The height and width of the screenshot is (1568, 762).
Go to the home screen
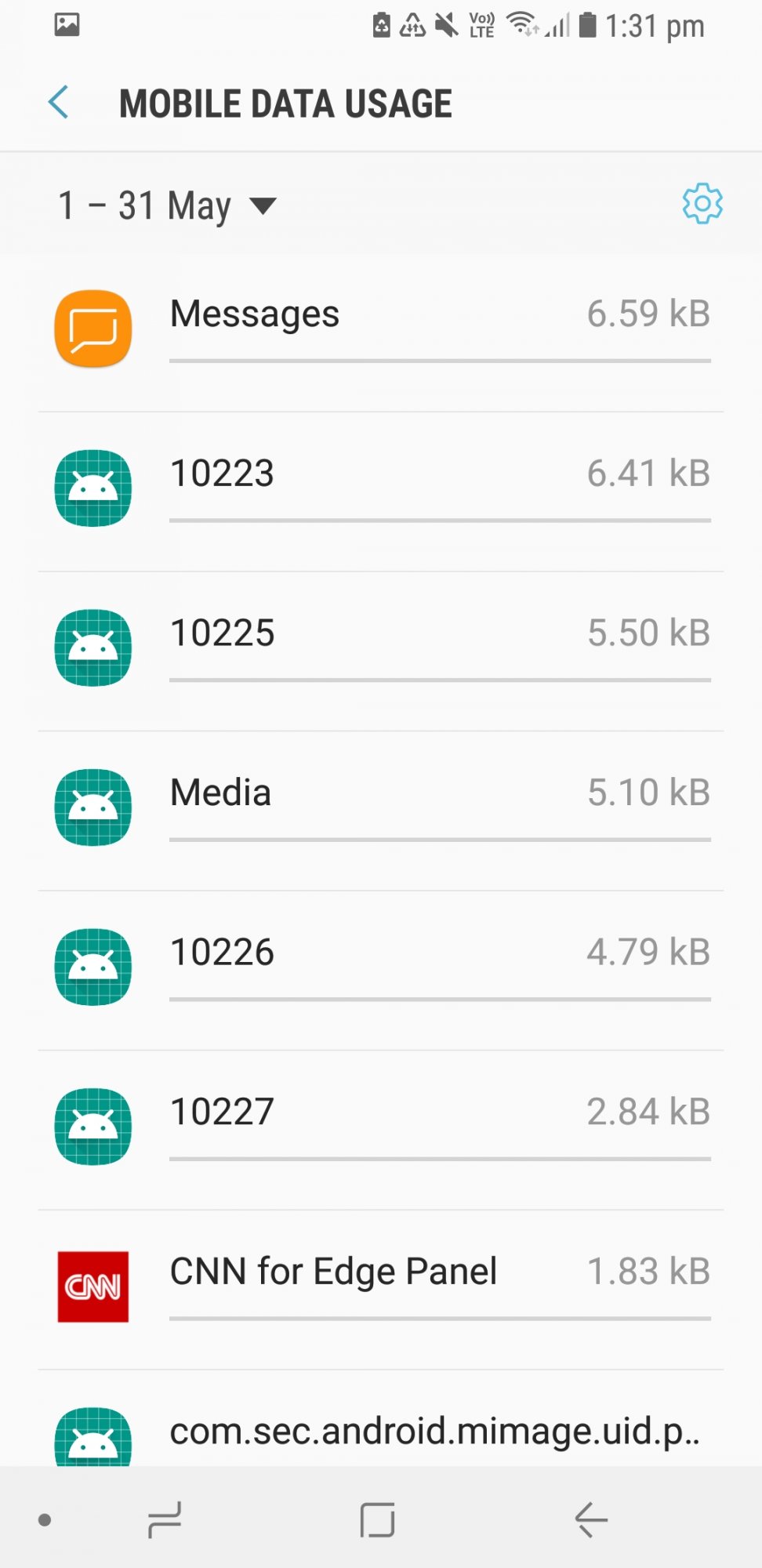point(377,1520)
